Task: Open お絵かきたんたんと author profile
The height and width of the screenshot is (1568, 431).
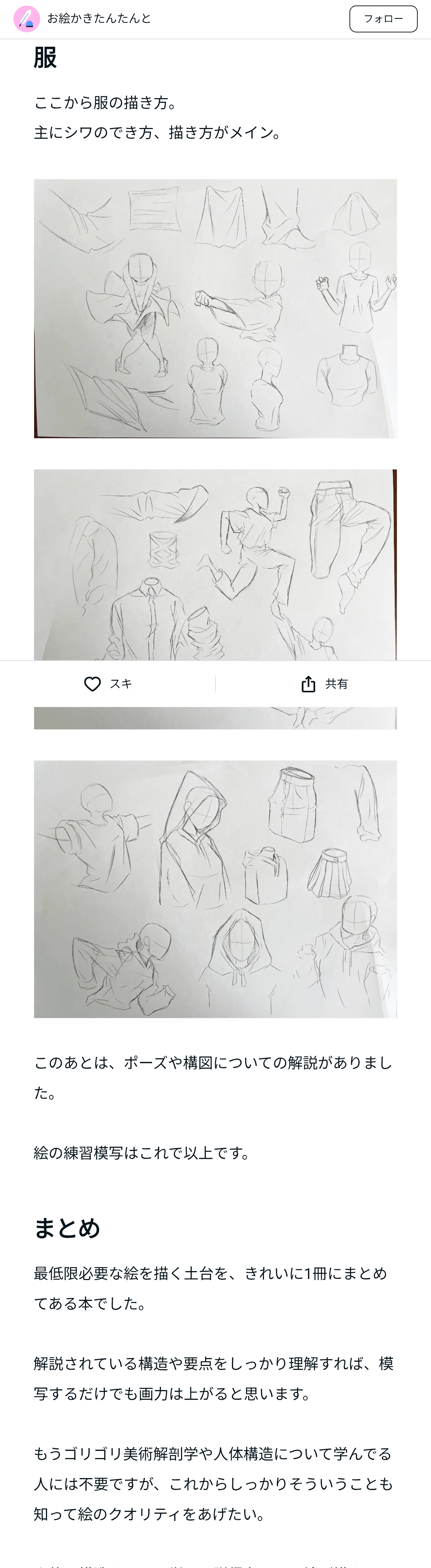Action: [98, 19]
